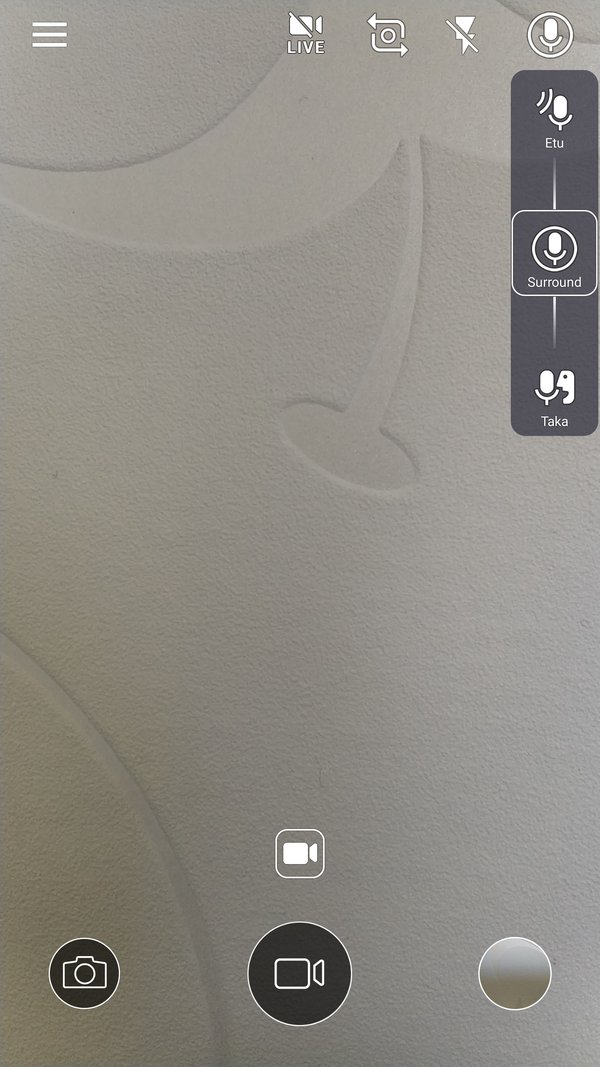Image resolution: width=600 pixels, height=1067 pixels.
Task: Select the Taka audio mode
Action: (x=554, y=396)
